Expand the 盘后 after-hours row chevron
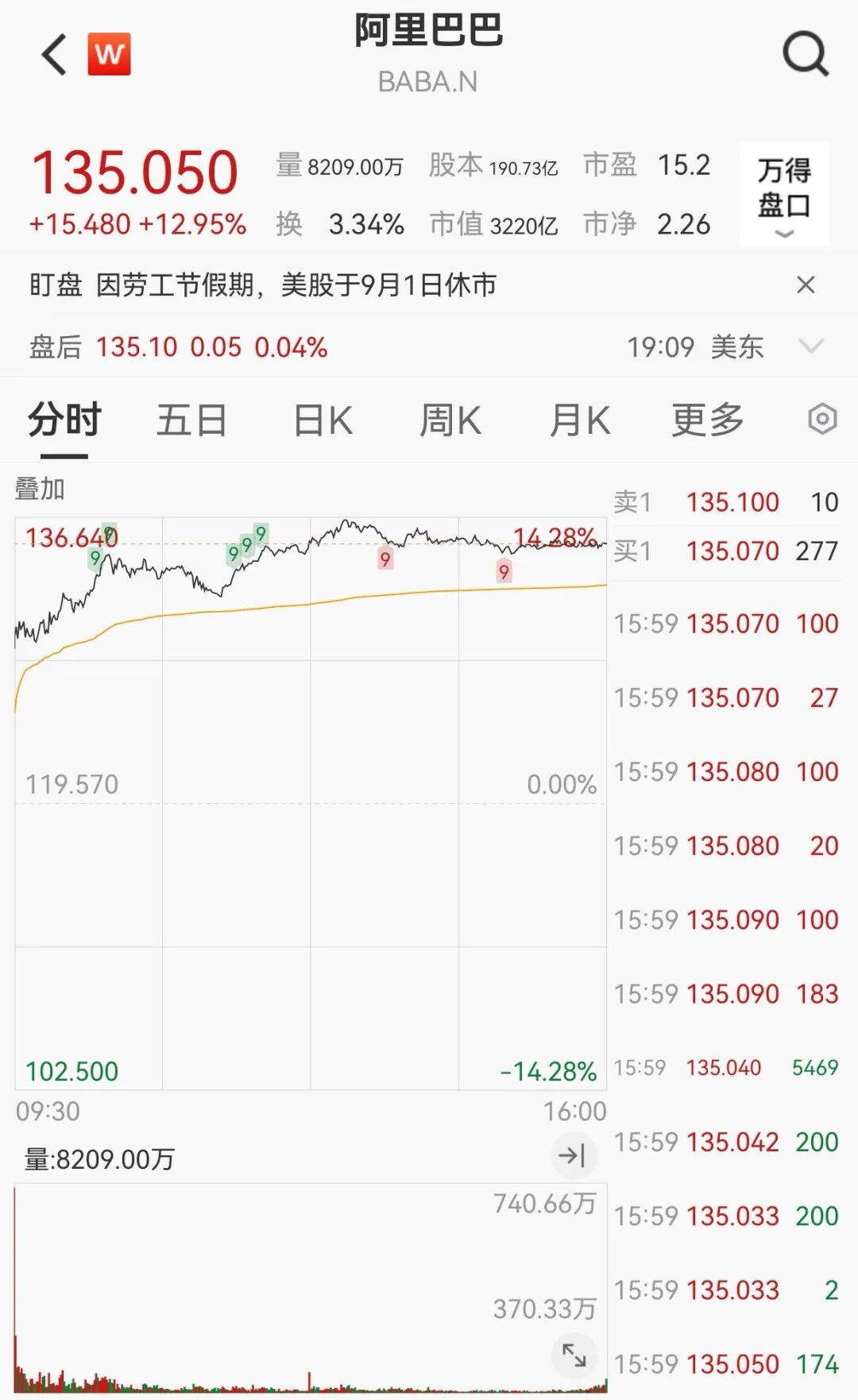Viewport: 858px width, 1400px height. tap(810, 346)
